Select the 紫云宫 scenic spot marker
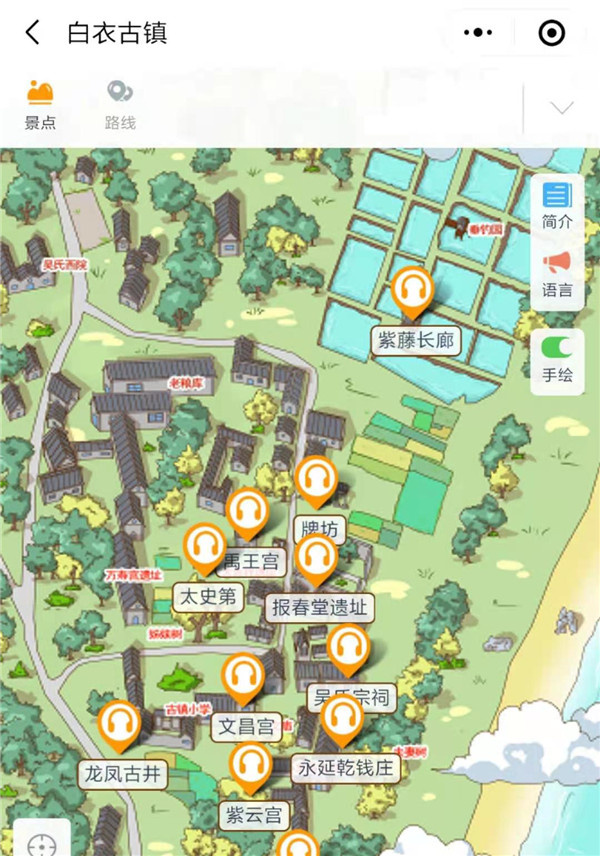This screenshot has width=600, height=856. 250,768
